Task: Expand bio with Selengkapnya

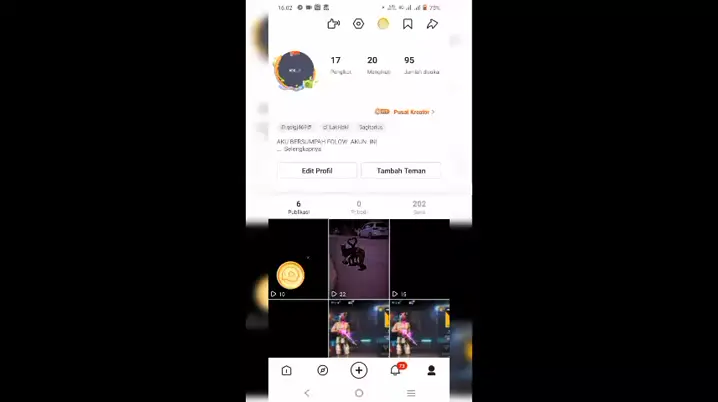Action: click(x=302, y=149)
